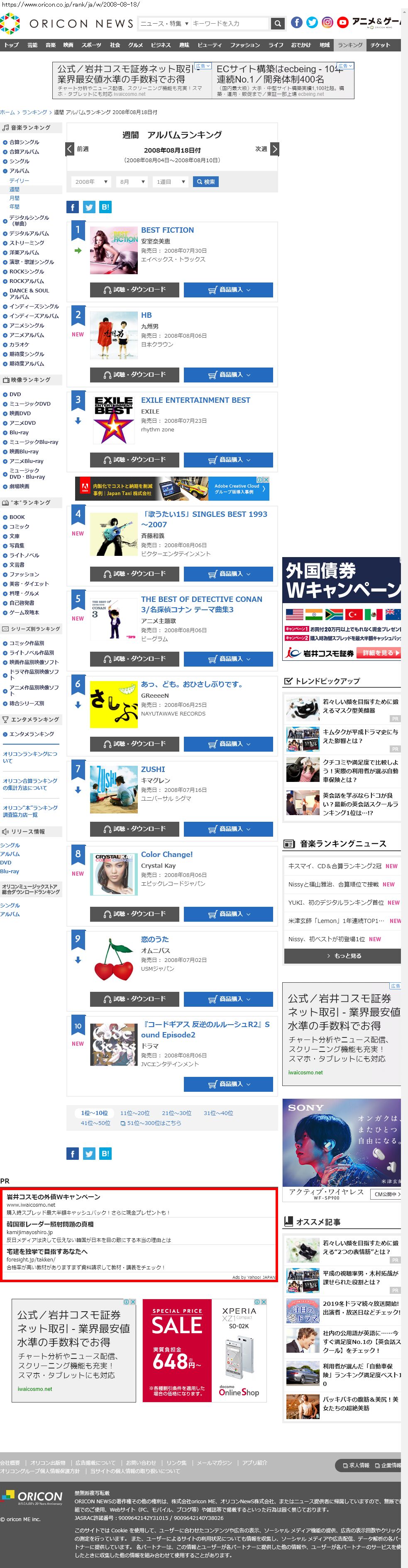
Task: Share on Facebook icon above the rankings
Action: coord(73,207)
